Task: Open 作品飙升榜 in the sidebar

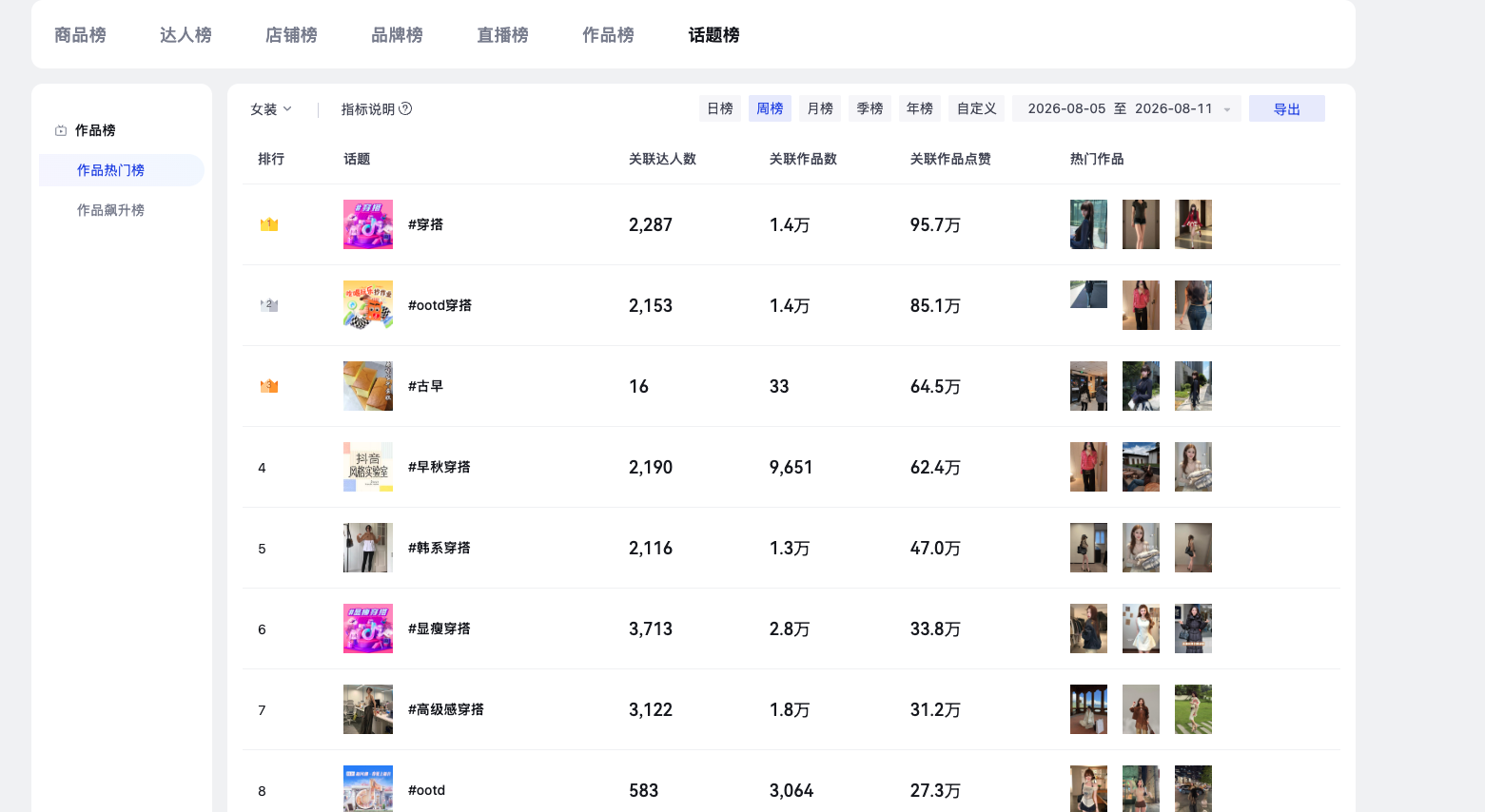Action: tap(110, 210)
